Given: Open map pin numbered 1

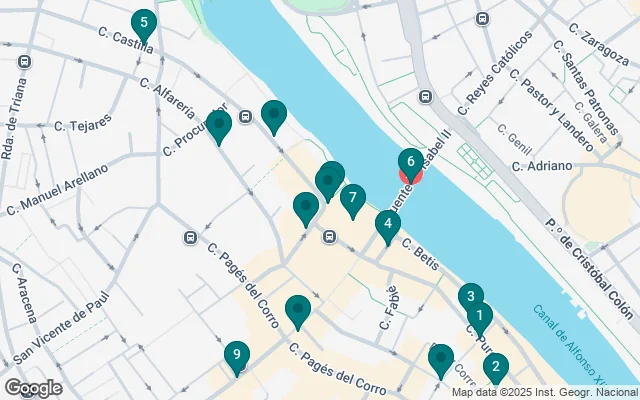Looking at the screenshot, I should [x=480, y=317].
